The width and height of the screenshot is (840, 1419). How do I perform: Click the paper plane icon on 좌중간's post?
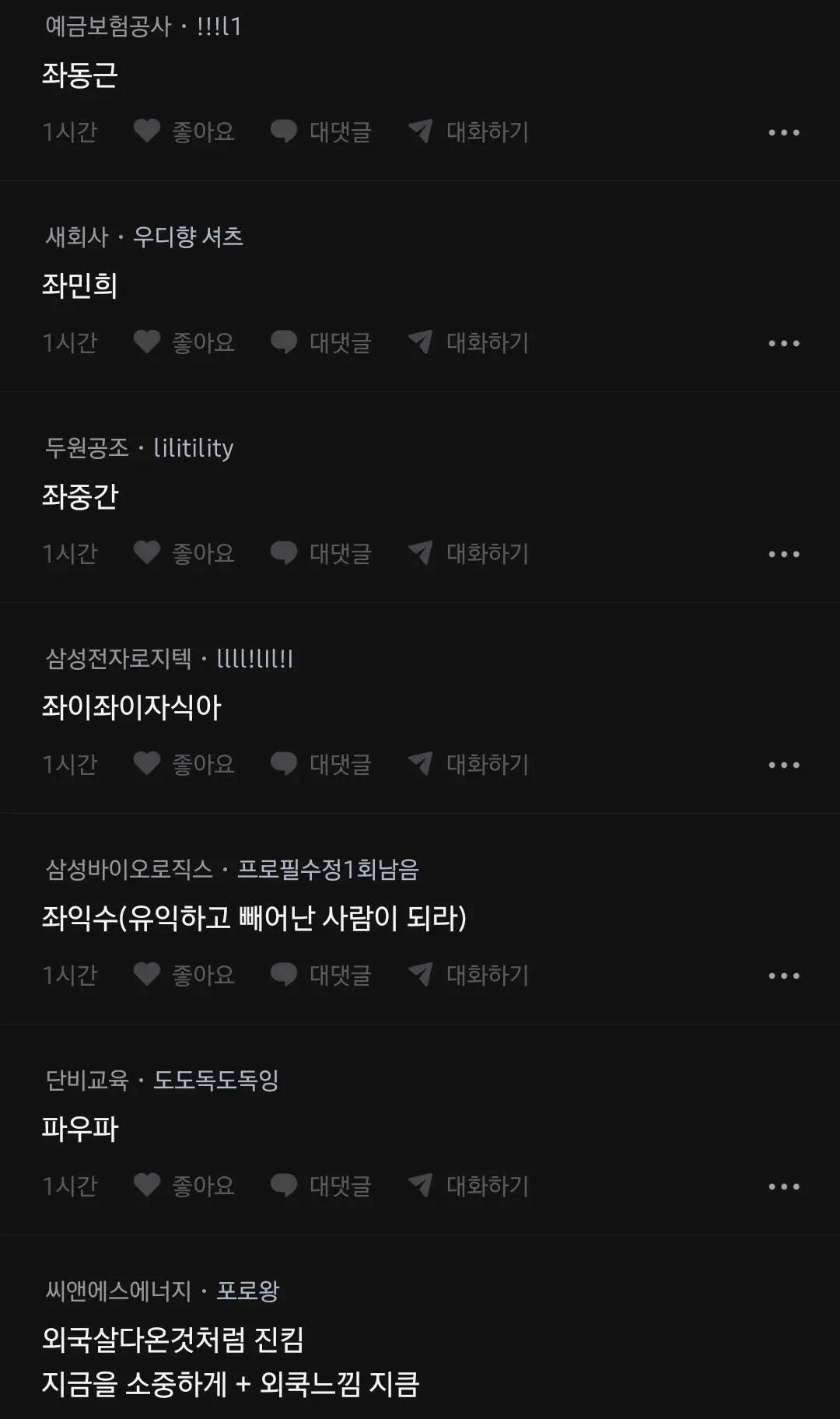coord(420,553)
